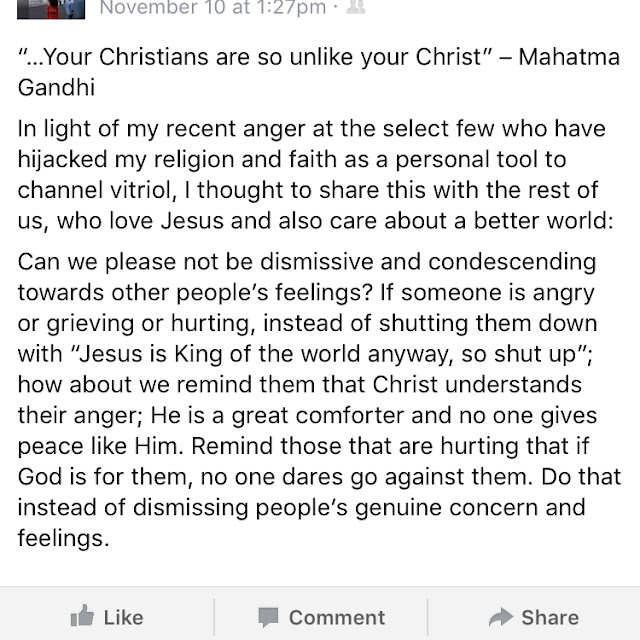The image size is (640, 640).
Task: Comment on the Gandhi quote post
Action: coord(320,617)
